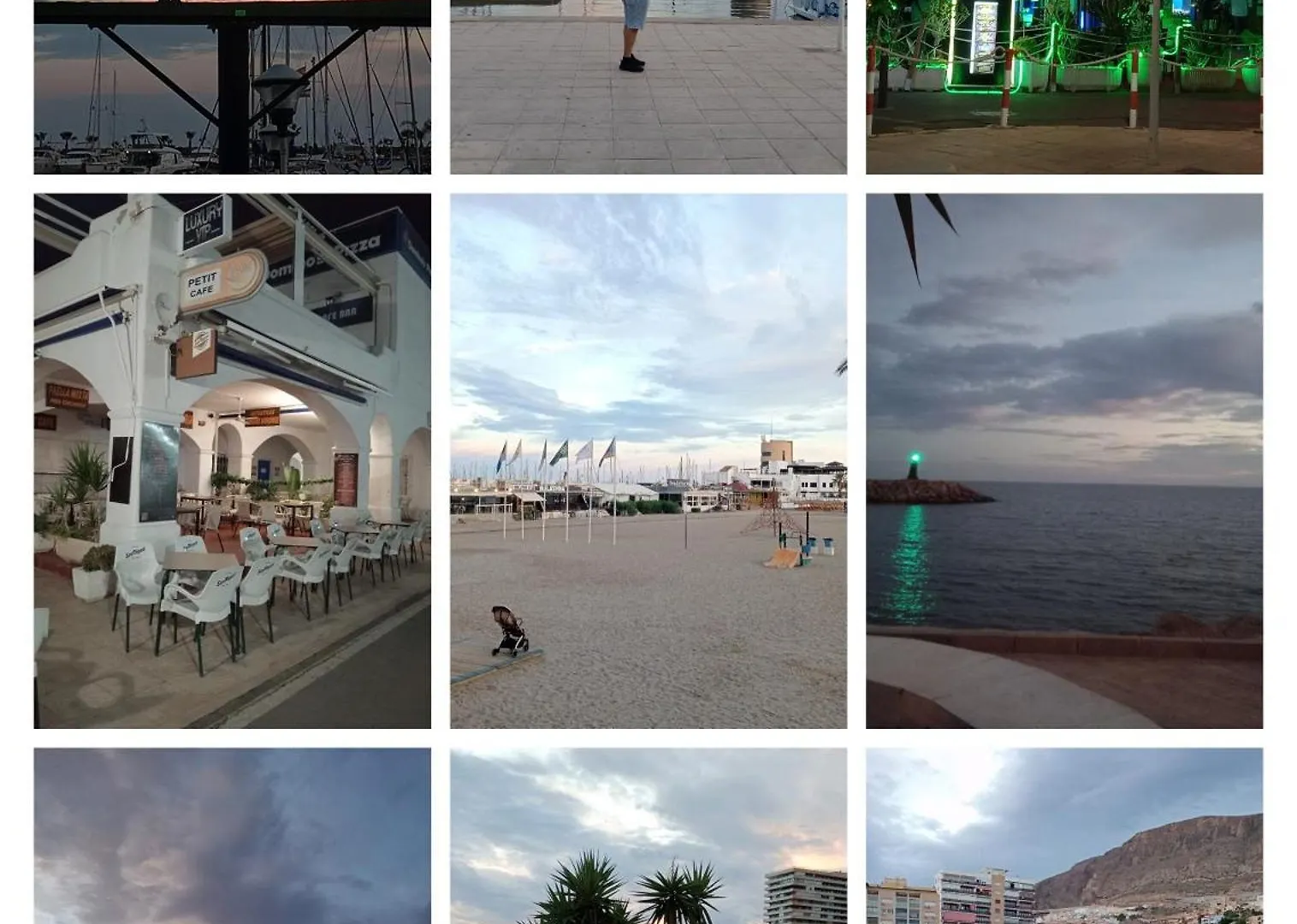The image size is (1297, 924).
Task: Open the Petit Cafe terrace photo
Action: 232,460
